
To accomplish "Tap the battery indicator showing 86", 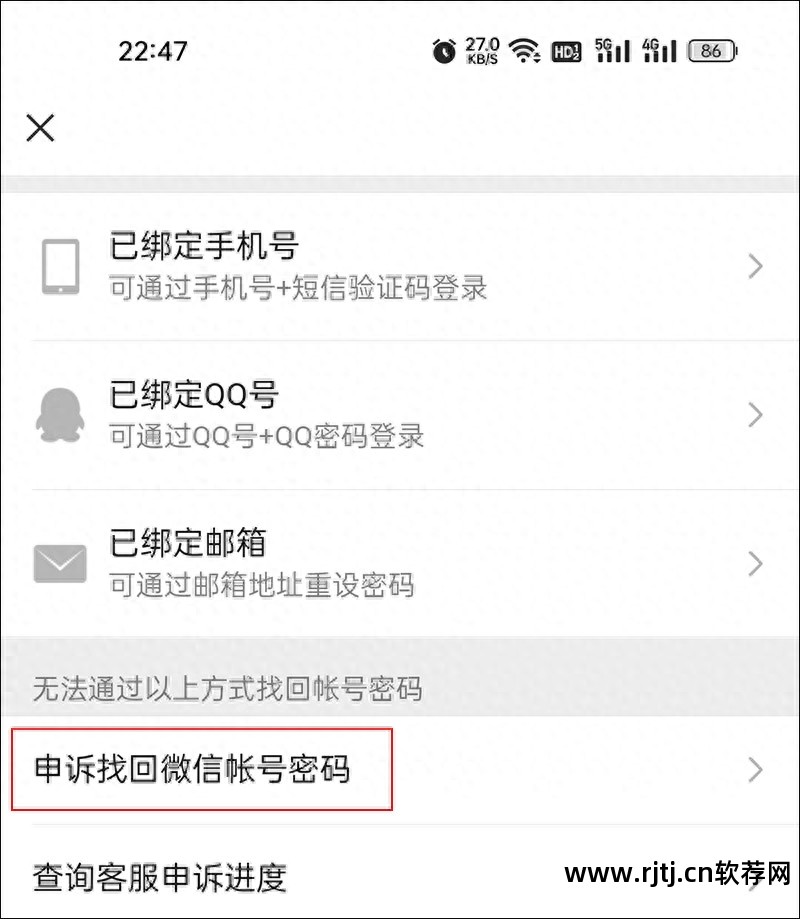I will 712,51.
